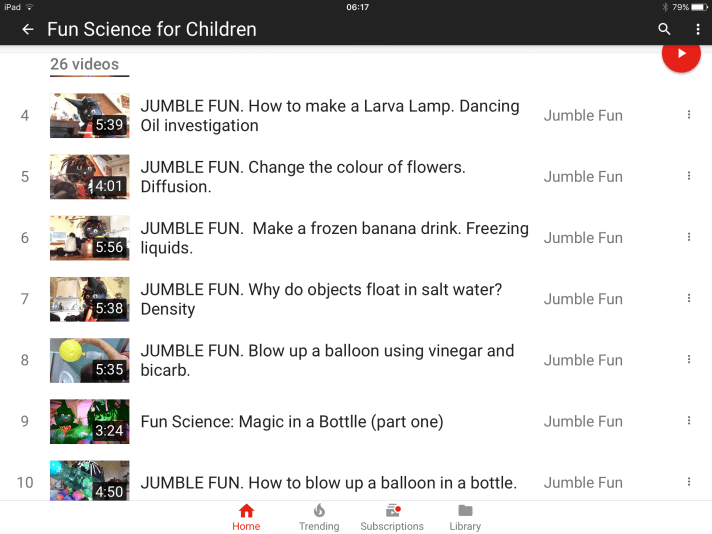Switch to the Home tab
Viewport: 712px width, 534px height.
click(x=246, y=517)
